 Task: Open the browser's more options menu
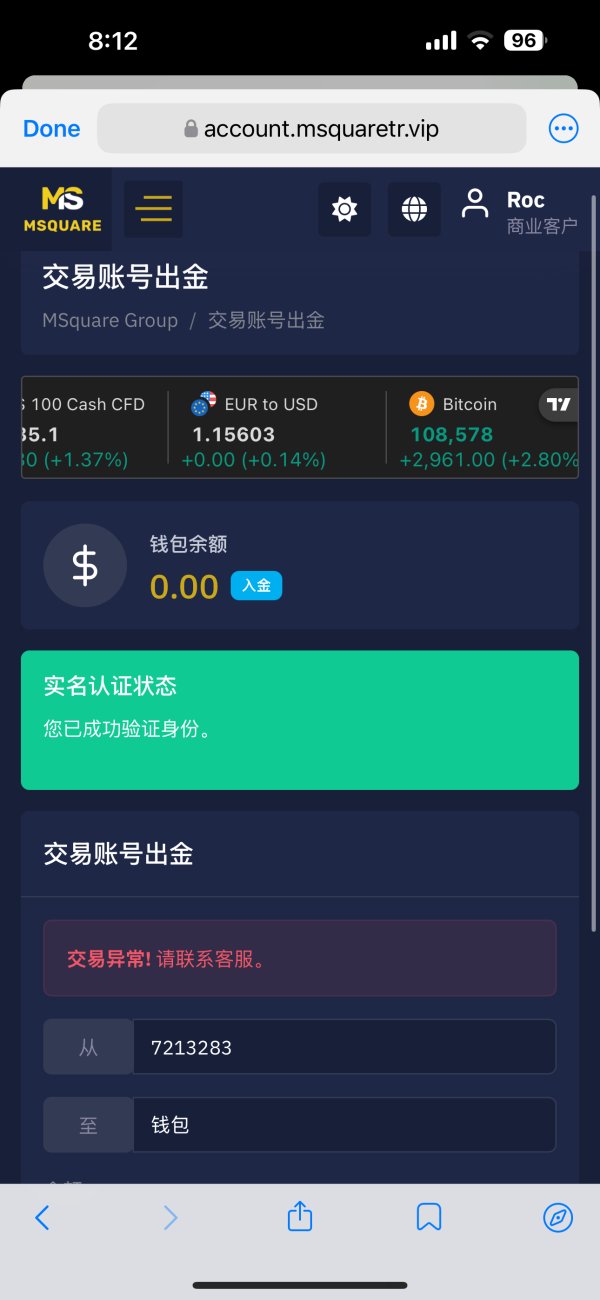[x=564, y=129]
